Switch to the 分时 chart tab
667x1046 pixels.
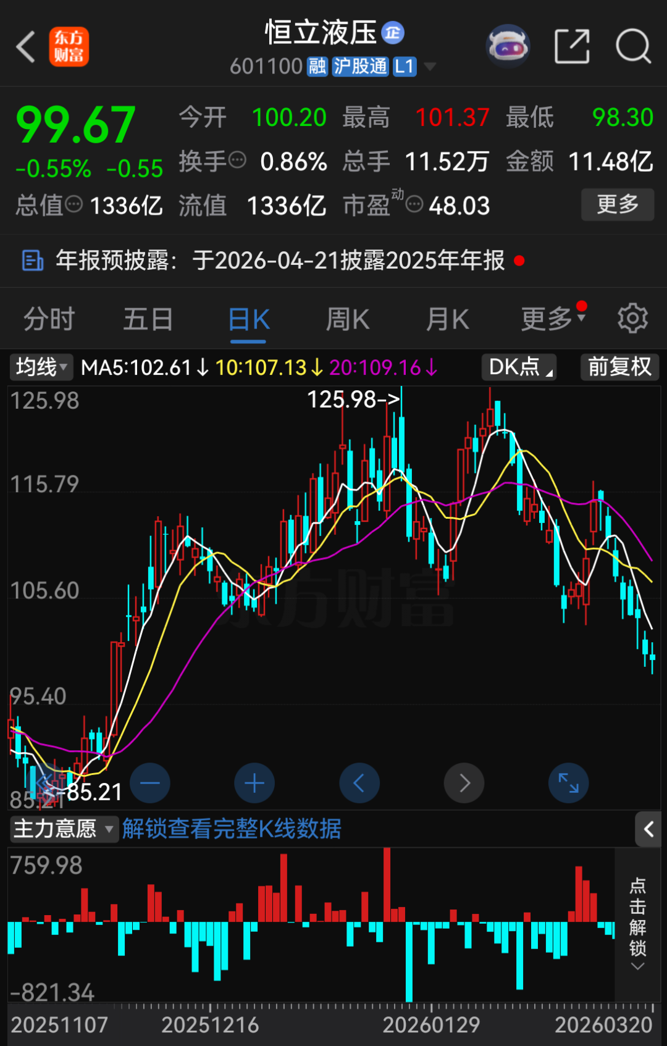[49, 319]
